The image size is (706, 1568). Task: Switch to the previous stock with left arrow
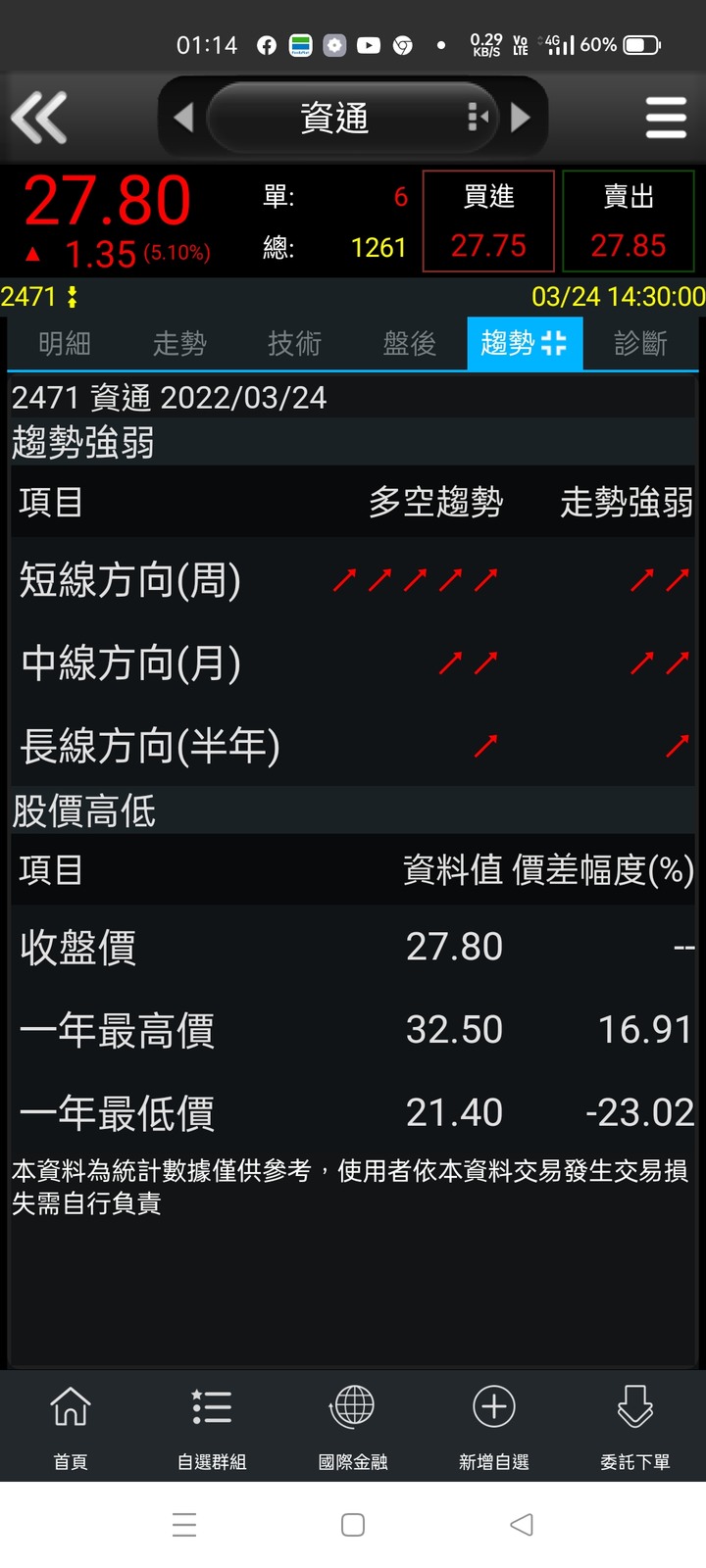(183, 118)
